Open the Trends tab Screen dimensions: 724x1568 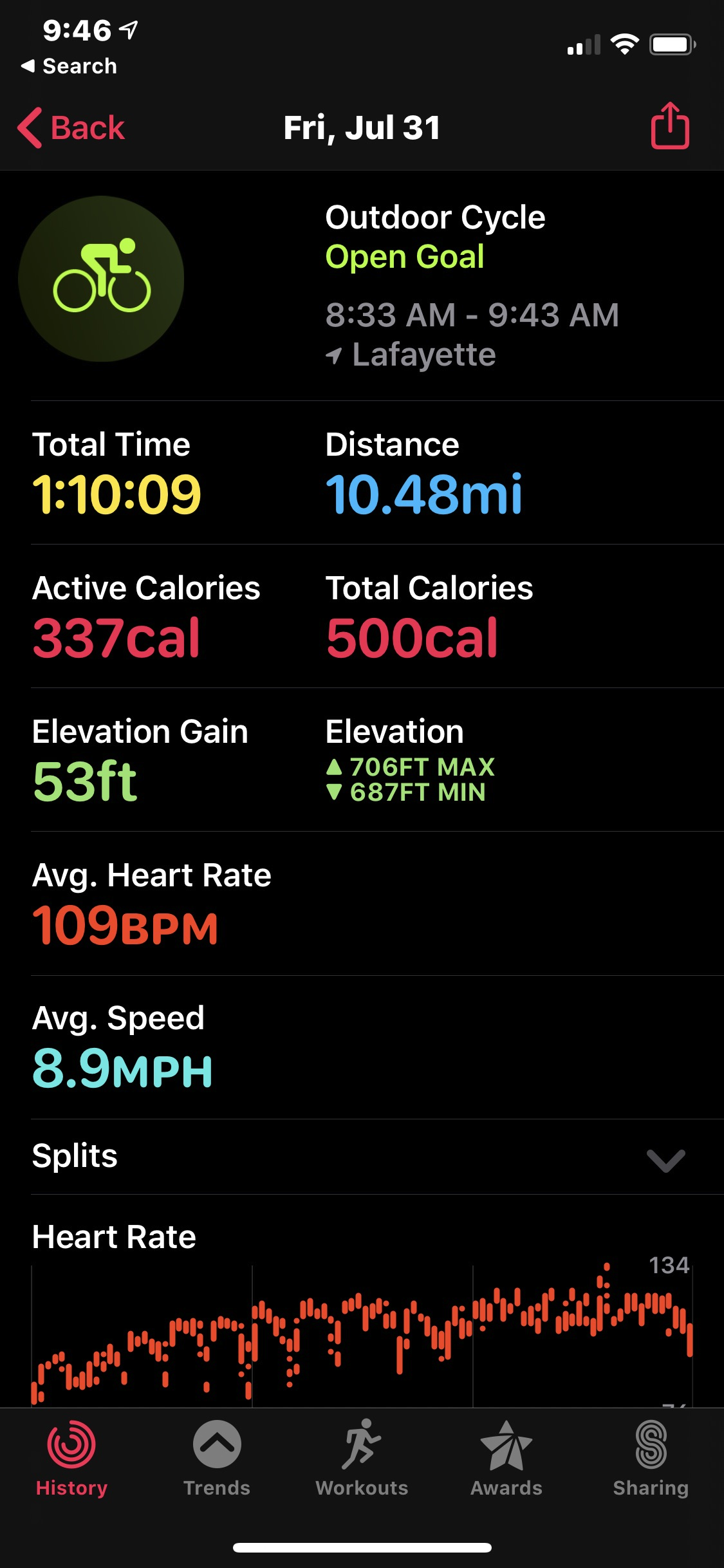pos(217,1459)
